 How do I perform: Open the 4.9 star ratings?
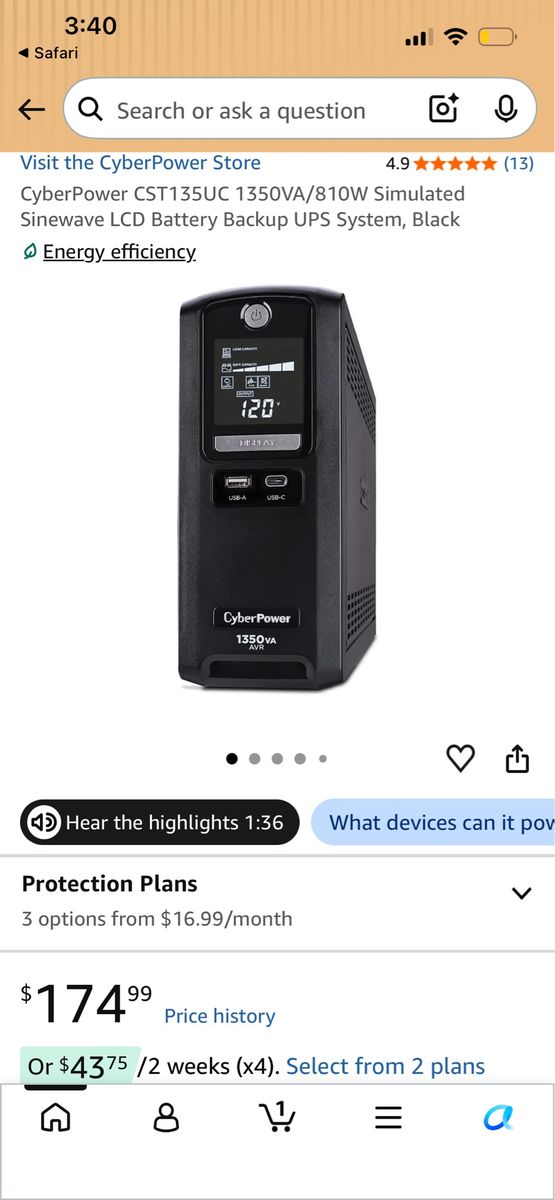point(460,163)
